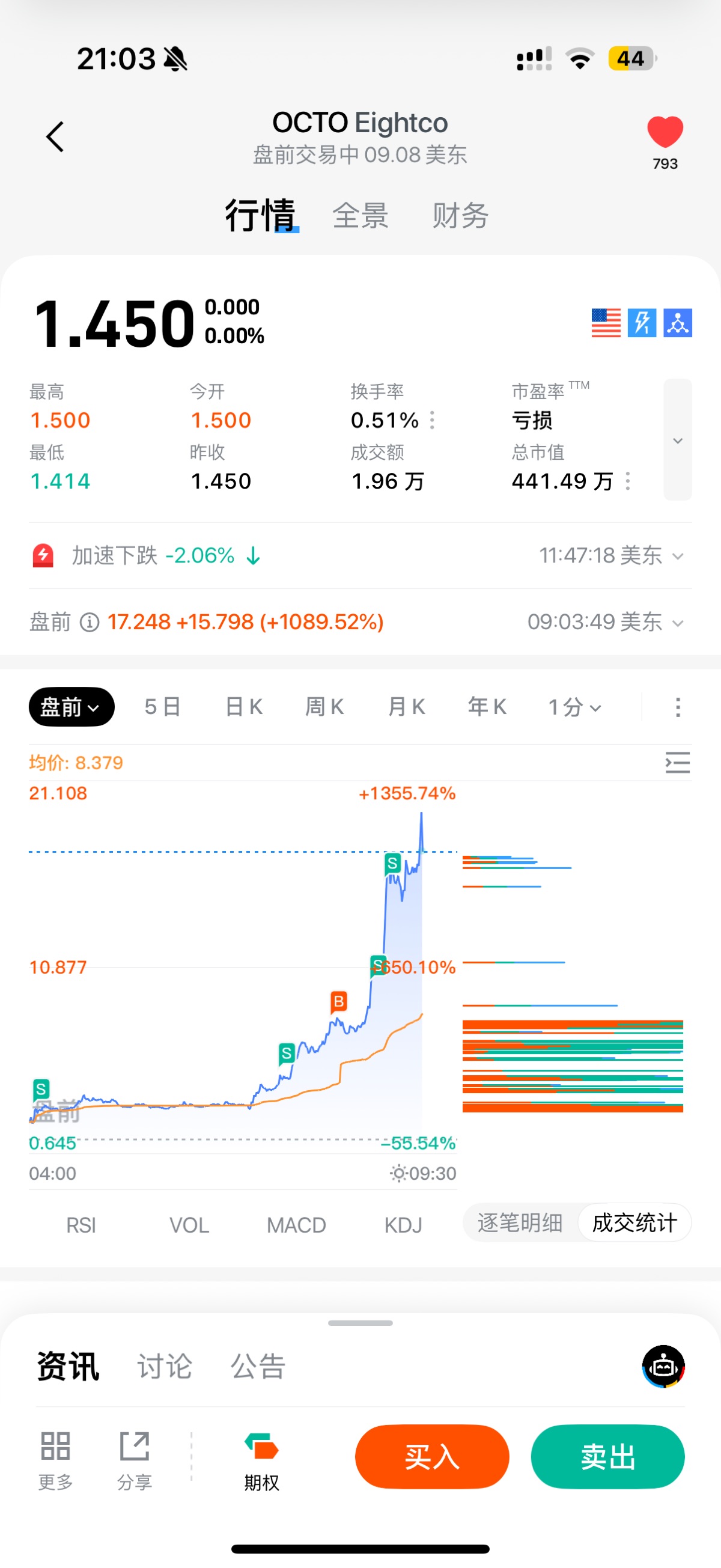Select the 月K chart view
721x1568 pixels.
click(406, 707)
